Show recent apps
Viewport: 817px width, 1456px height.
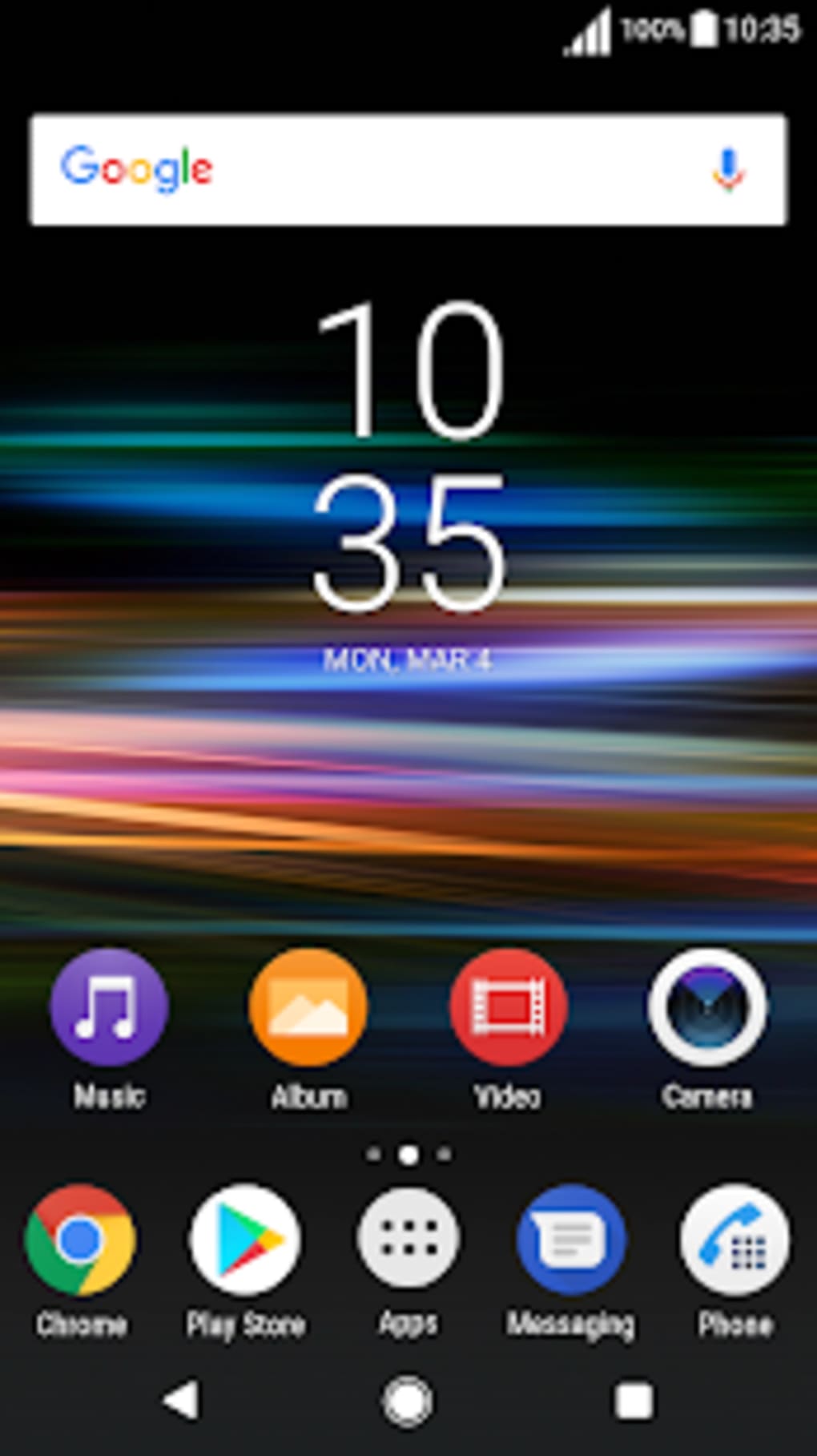tap(634, 1401)
